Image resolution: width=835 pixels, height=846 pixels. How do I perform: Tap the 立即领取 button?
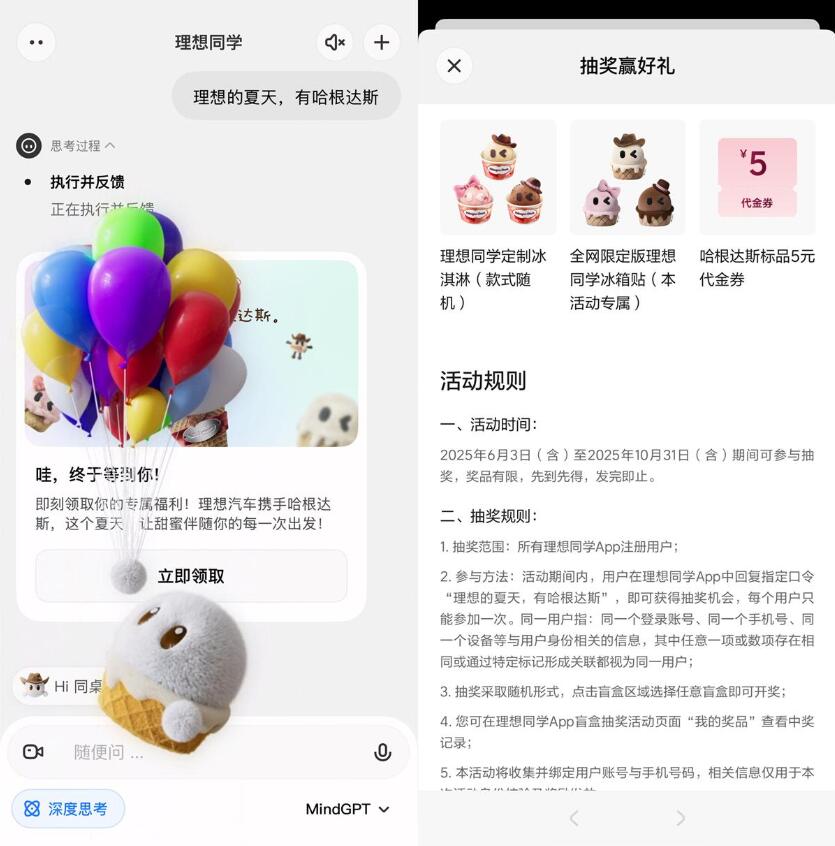[191, 576]
